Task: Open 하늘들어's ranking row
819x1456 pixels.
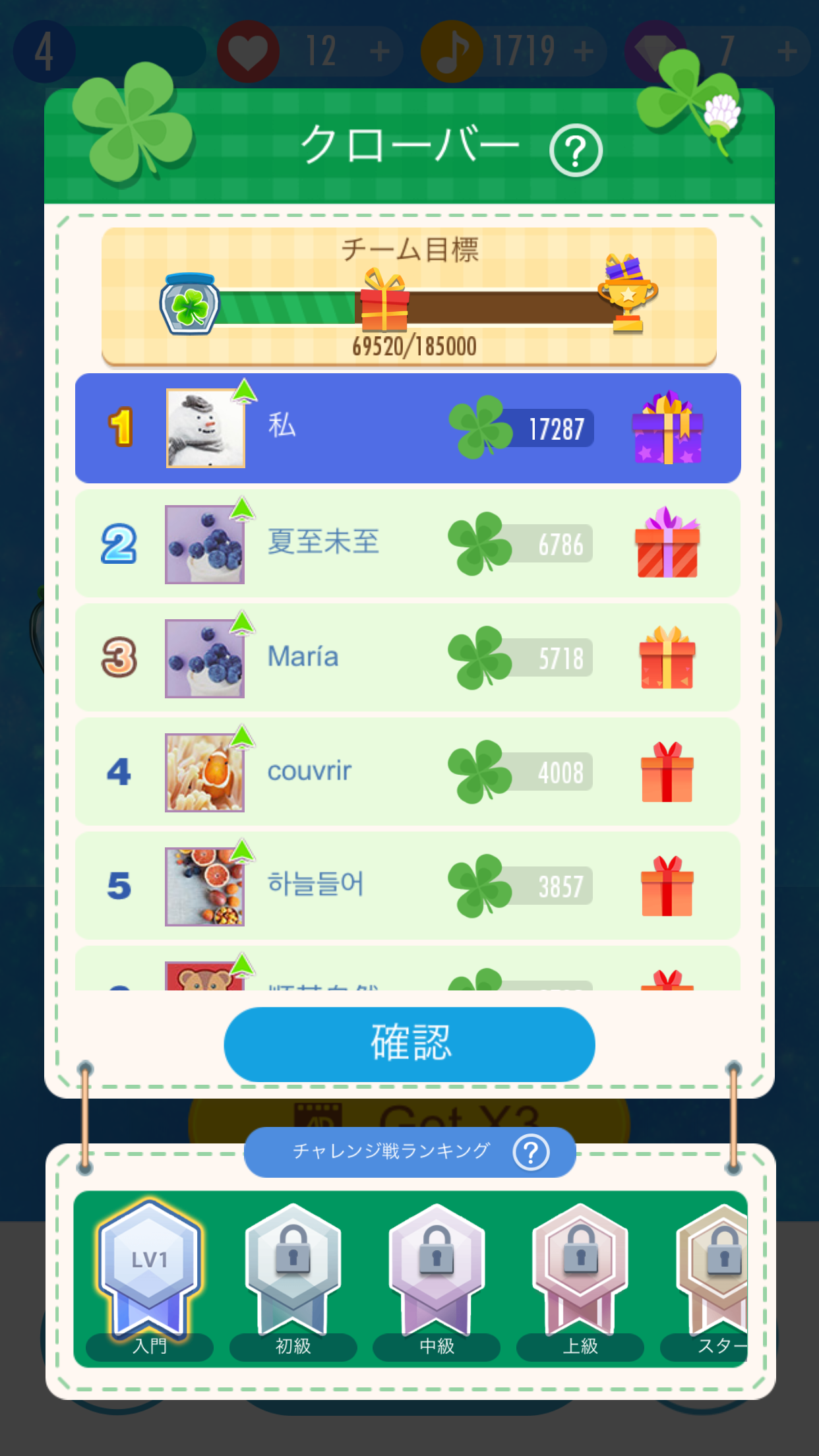Action: (408, 886)
